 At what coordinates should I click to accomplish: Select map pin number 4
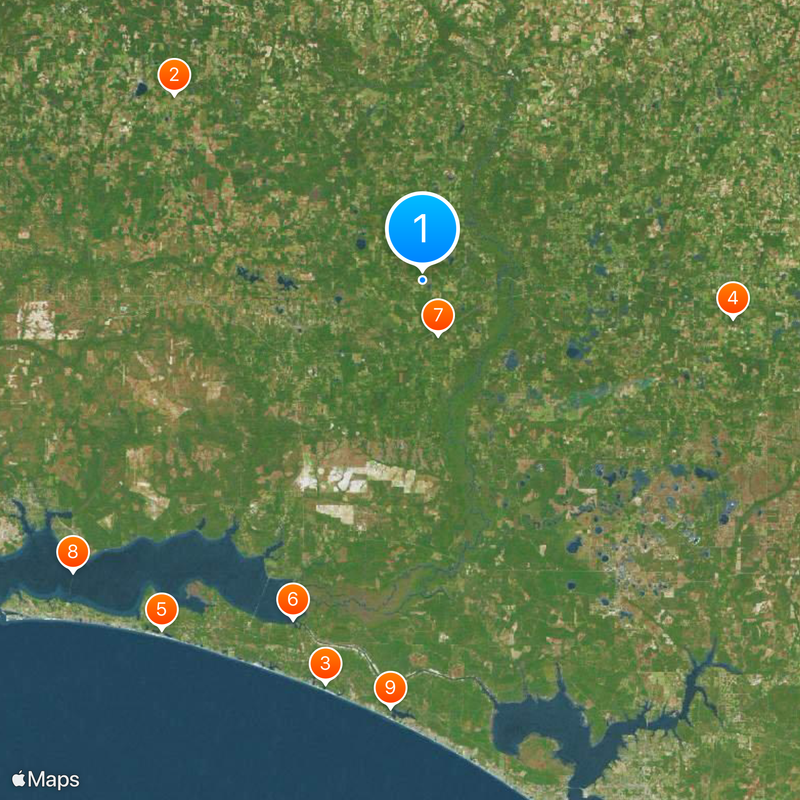(x=733, y=298)
